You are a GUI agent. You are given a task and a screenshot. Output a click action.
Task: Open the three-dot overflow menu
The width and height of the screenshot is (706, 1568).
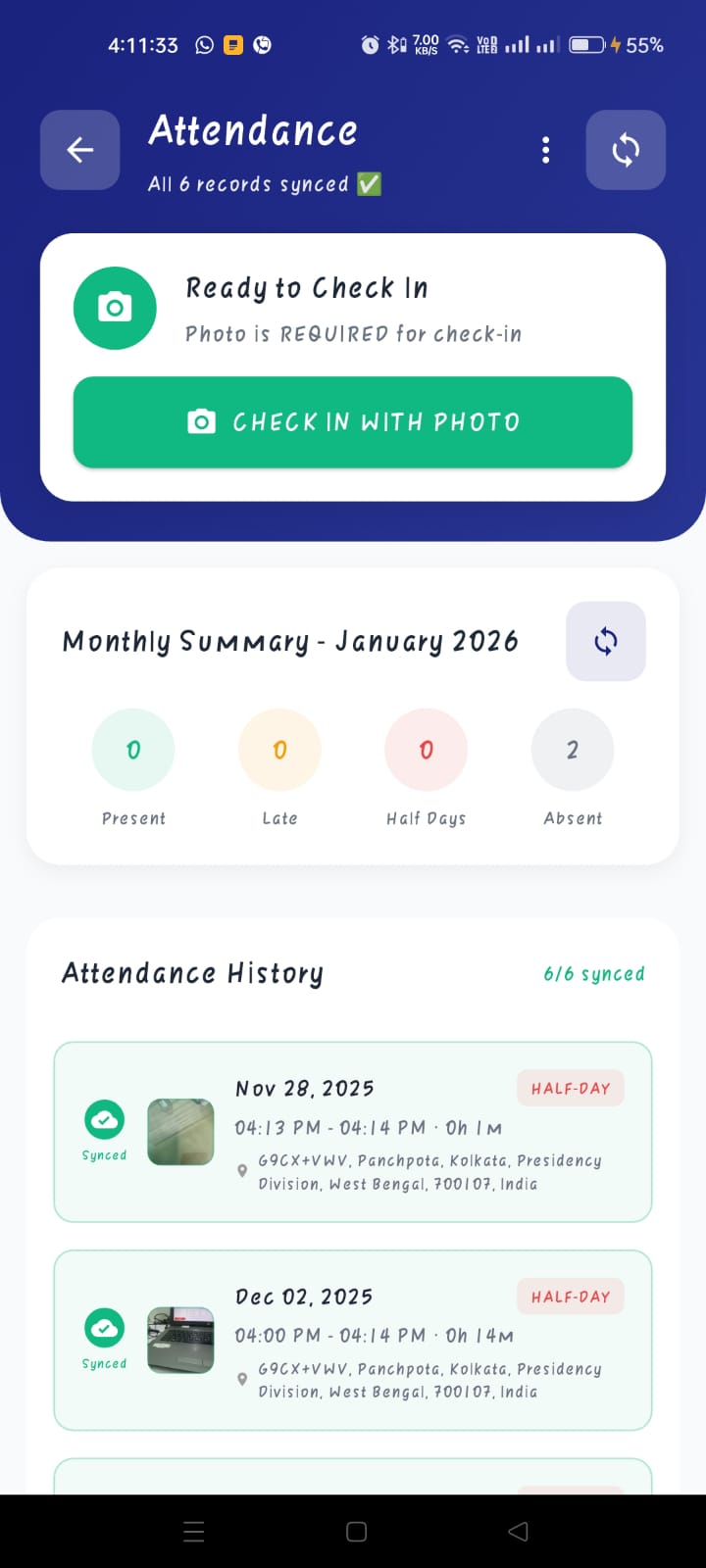pos(545,150)
